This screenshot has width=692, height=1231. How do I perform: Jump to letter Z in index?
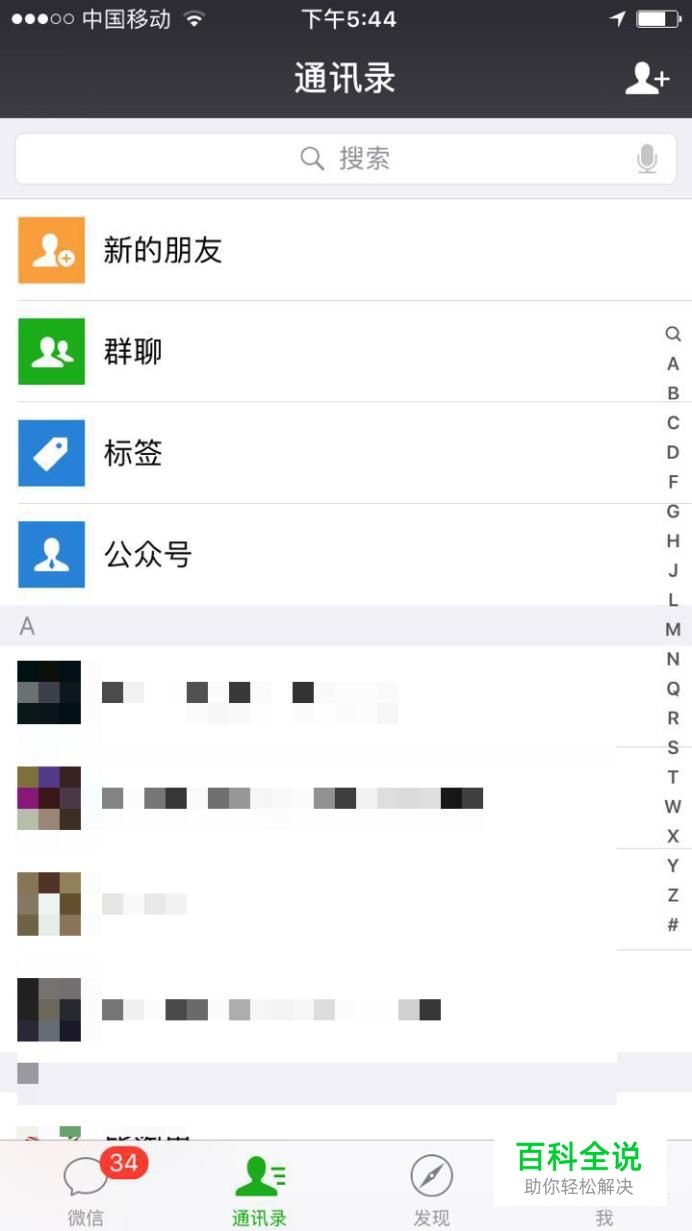point(673,895)
